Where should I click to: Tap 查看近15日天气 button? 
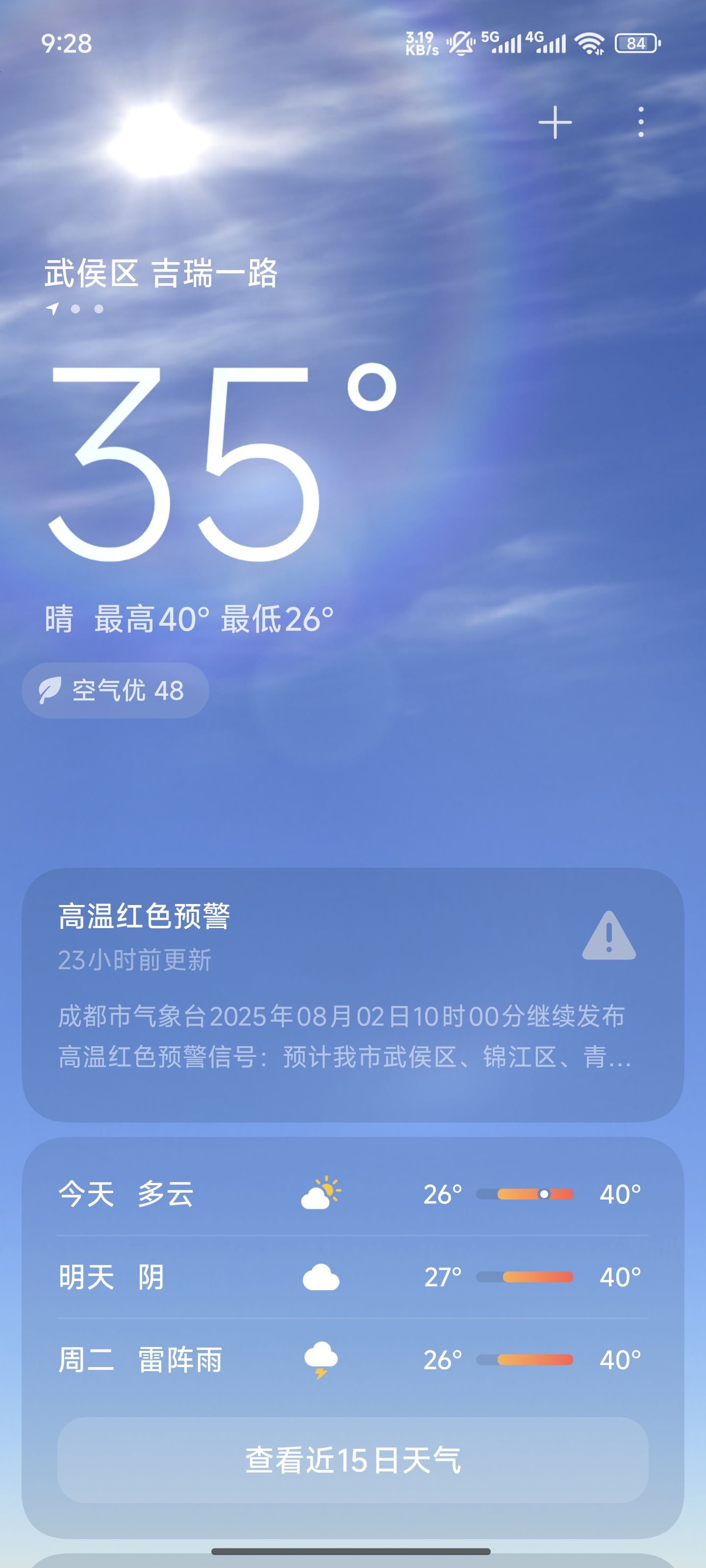pos(353,1460)
